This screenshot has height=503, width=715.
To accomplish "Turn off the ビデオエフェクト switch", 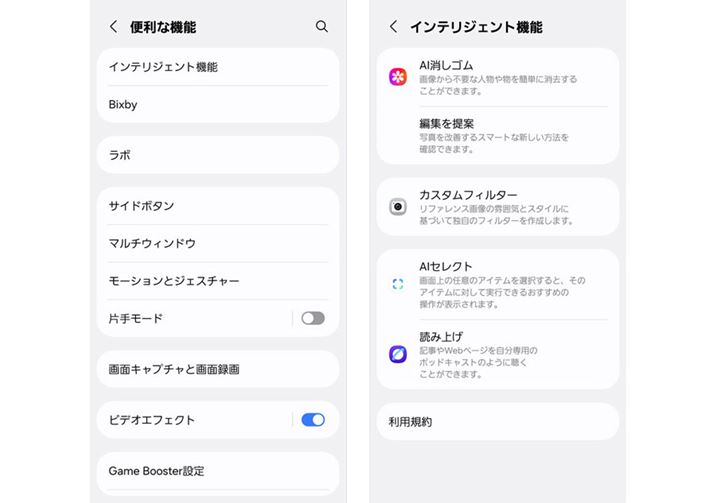I will coord(313,420).
